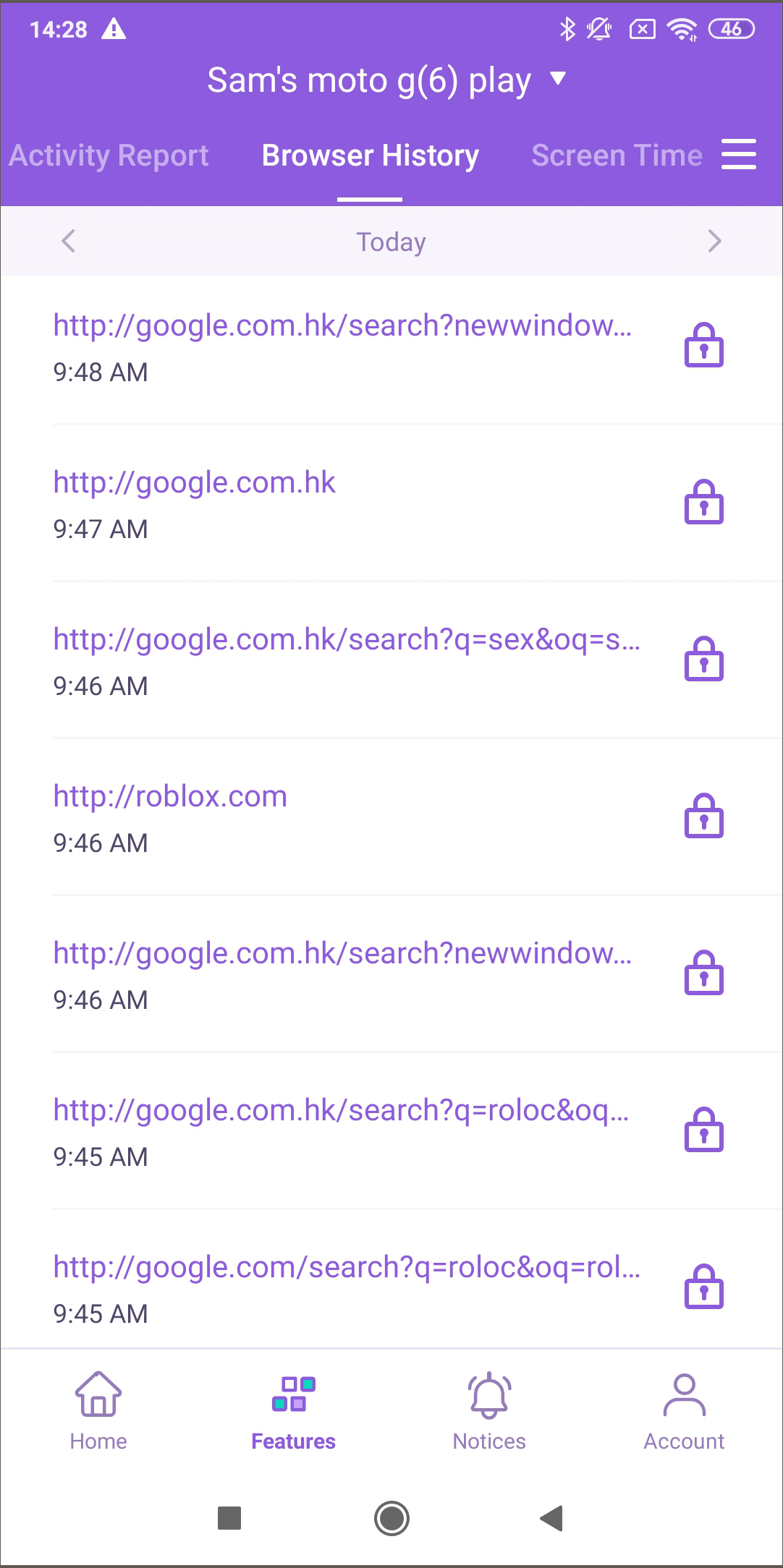Select the Features tab
Viewport: 783px width, 1568px height.
click(293, 1410)
